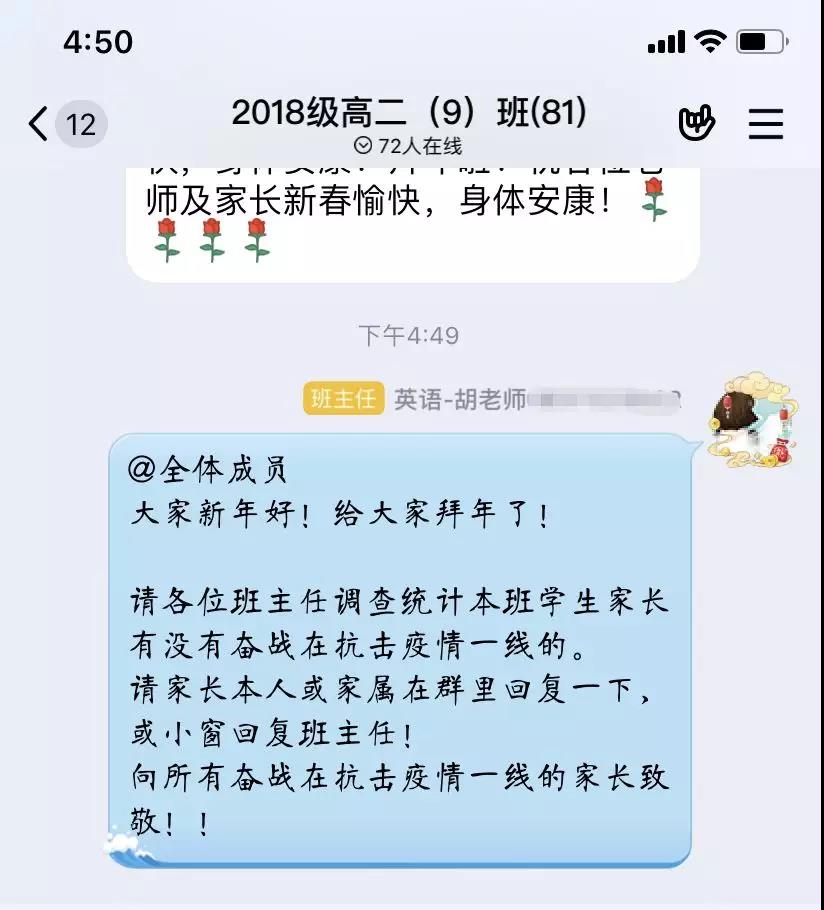View the 72人在线 online members
This screenshot has height=910, width=824.
(x=410, y=147)
